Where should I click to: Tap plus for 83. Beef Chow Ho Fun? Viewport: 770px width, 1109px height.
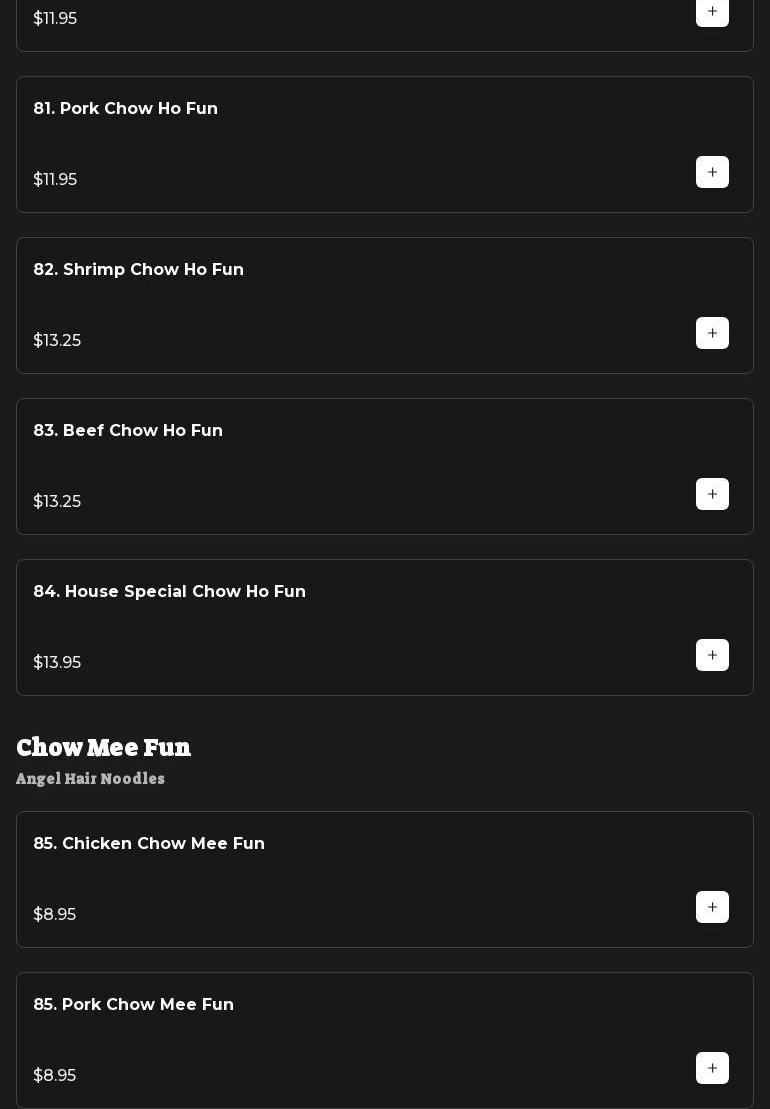pos(712,494)
